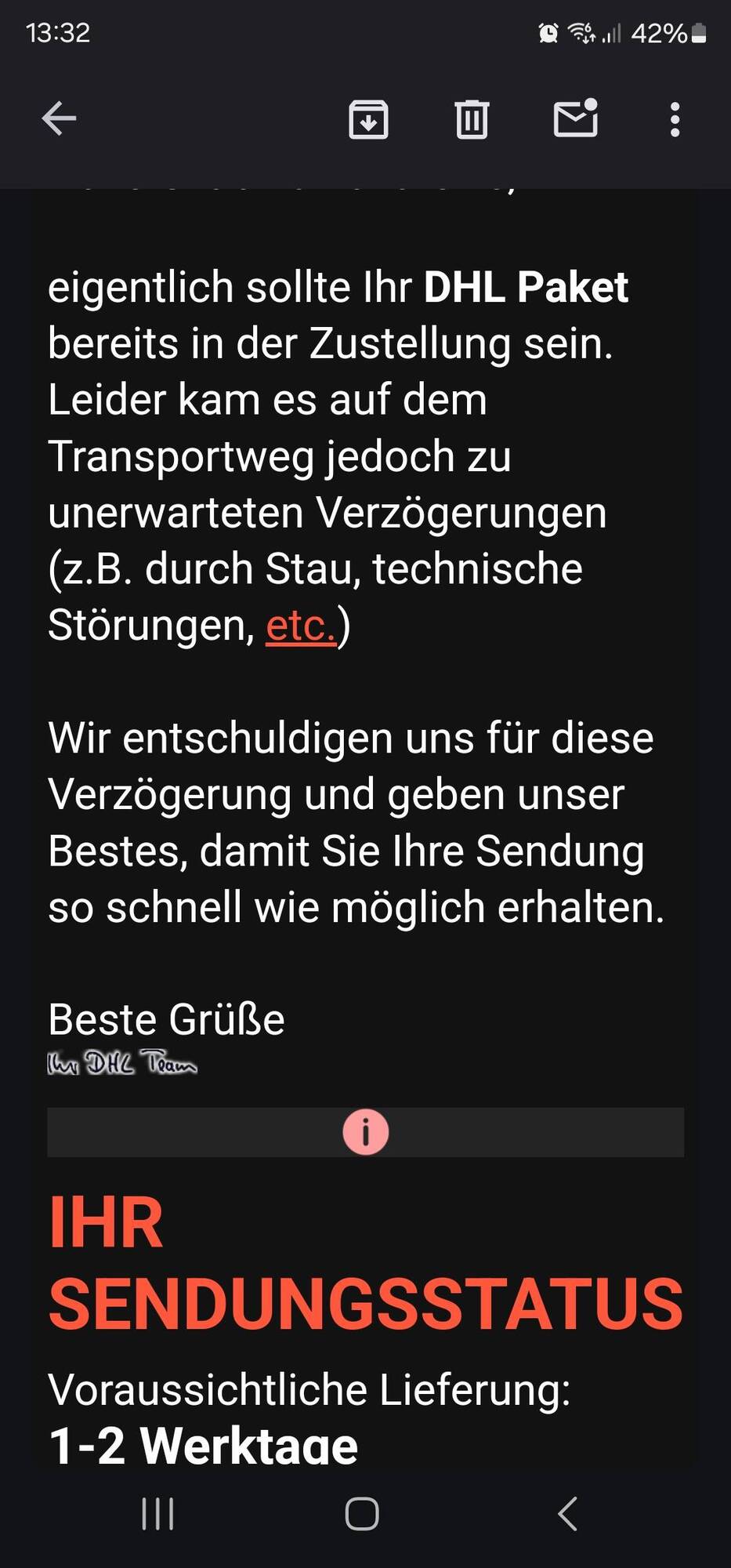Image resolution: width=731 pixels, height=1568 pixels.
Task: Delete this email
Action: coord(472,119)
